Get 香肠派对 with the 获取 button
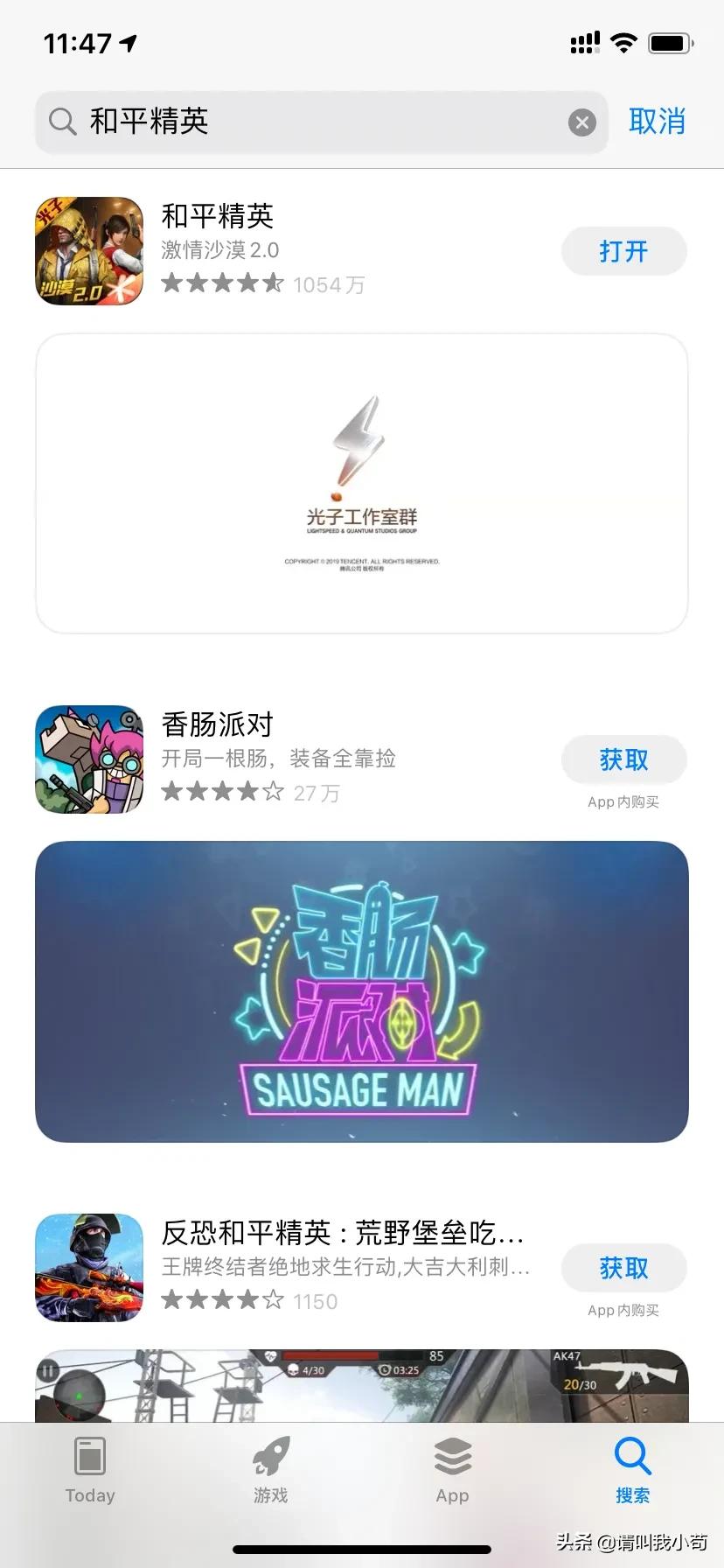This screenshot has height=1568, width=724. [623, 759]
